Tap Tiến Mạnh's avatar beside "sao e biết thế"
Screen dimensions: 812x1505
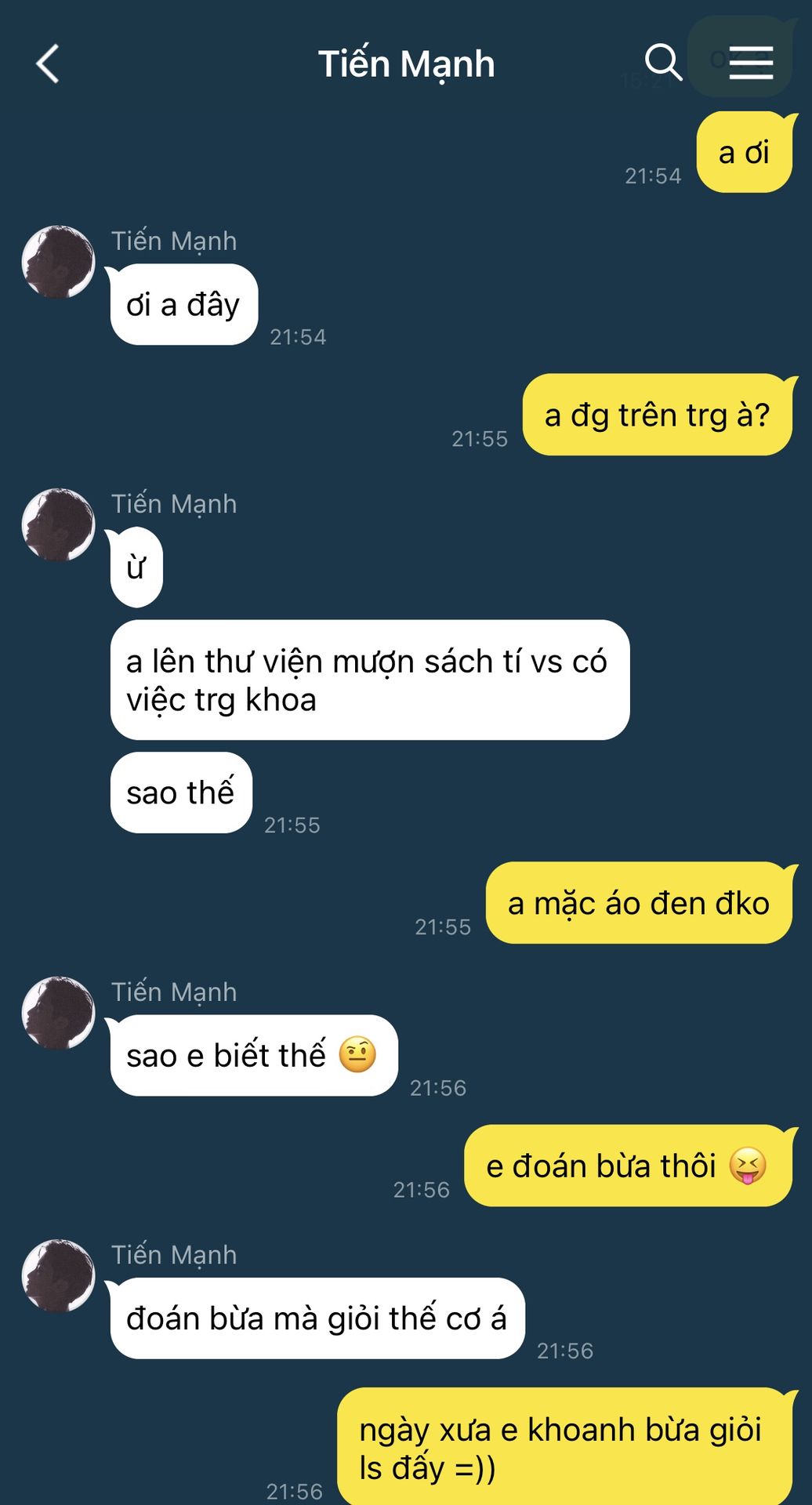(x=58, y=1012)
